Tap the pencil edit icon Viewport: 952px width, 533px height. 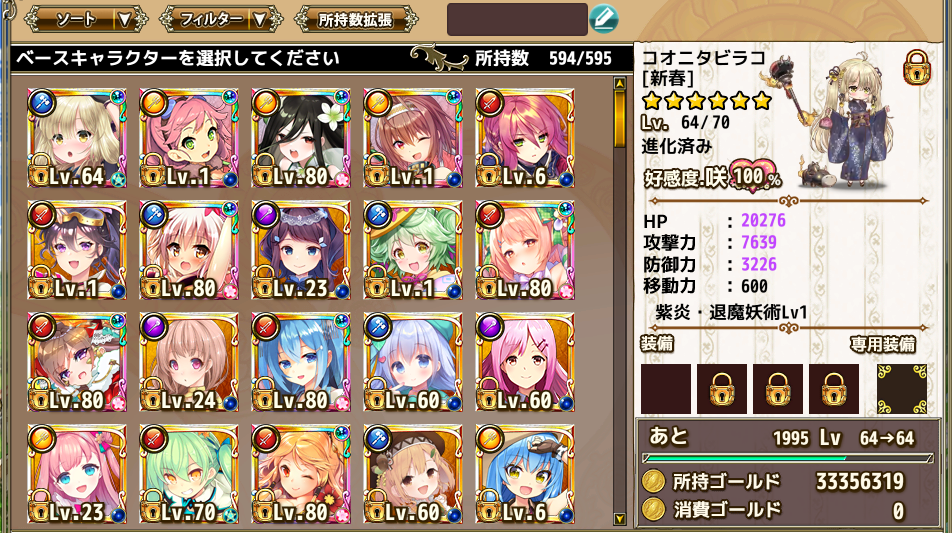603,17
